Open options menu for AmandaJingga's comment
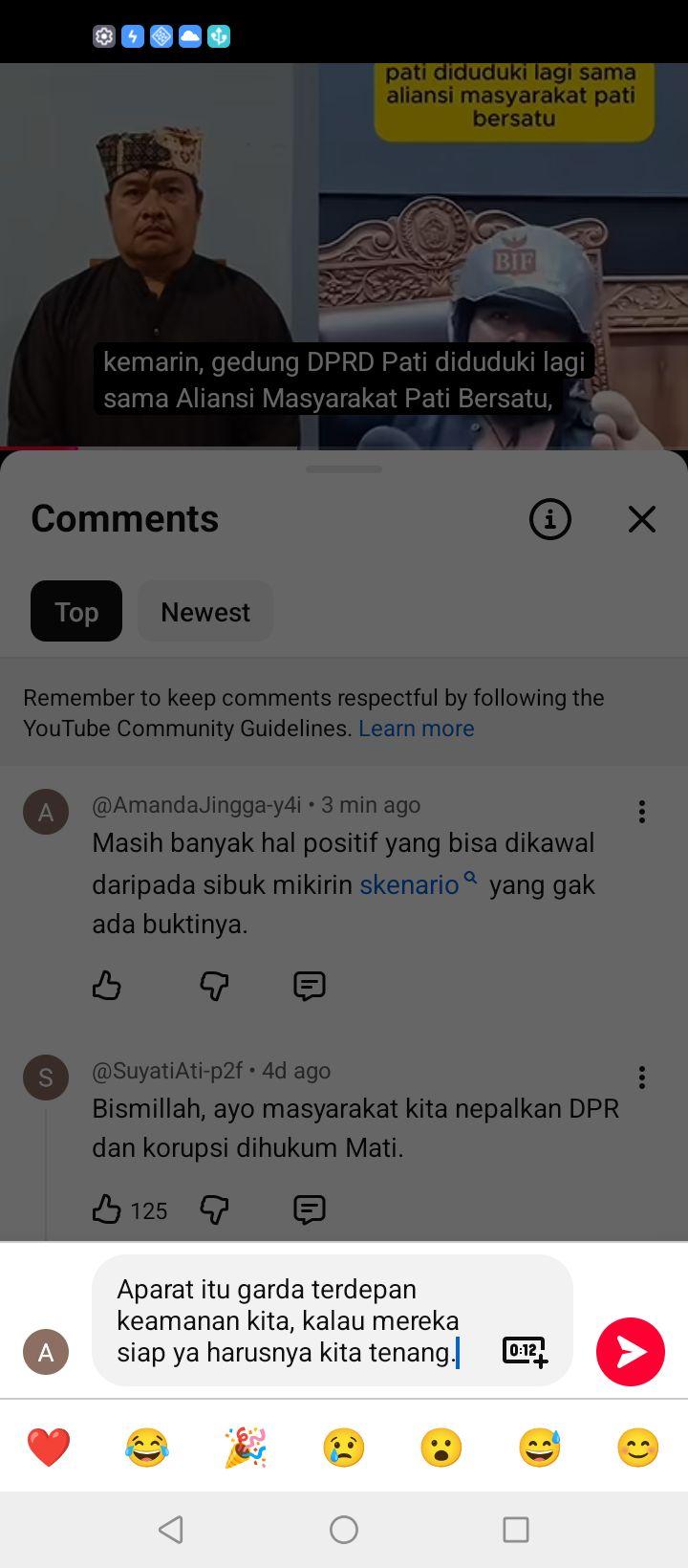Screen dimensions: 688x1568 pos(642,812)
